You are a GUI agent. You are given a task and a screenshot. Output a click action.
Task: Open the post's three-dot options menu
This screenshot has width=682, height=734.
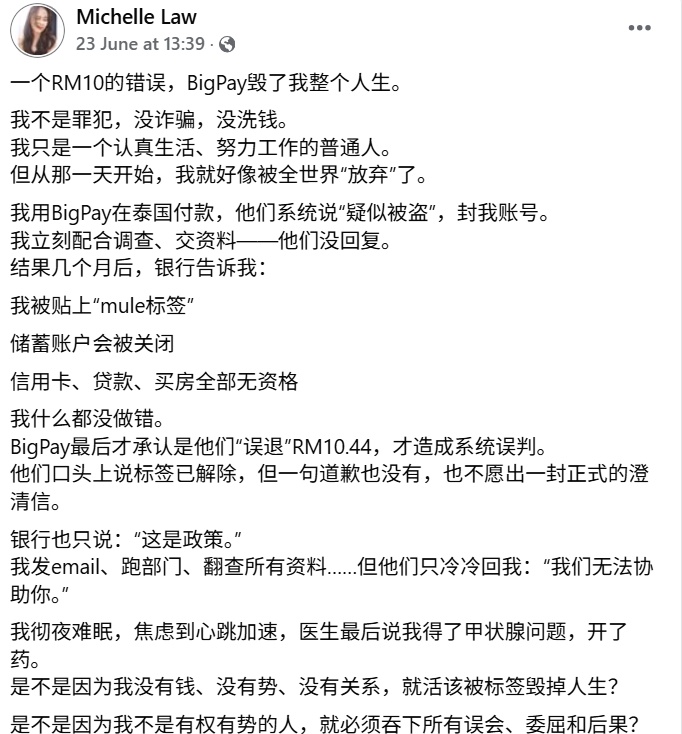[x=640, y=29]
